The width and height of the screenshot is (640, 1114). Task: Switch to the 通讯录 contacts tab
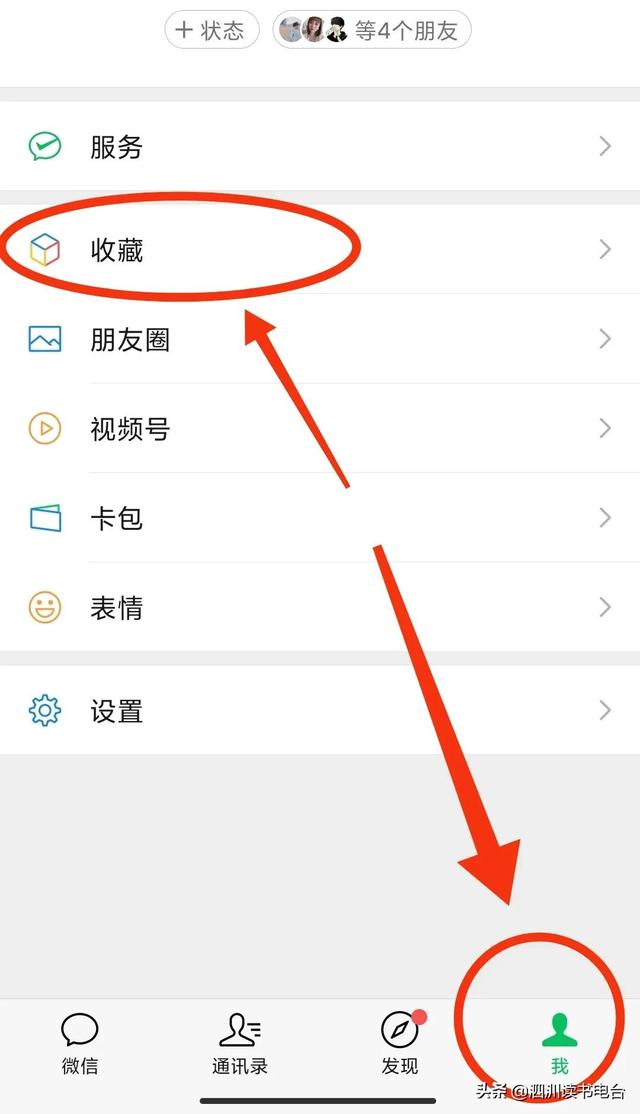(240, 1043)
